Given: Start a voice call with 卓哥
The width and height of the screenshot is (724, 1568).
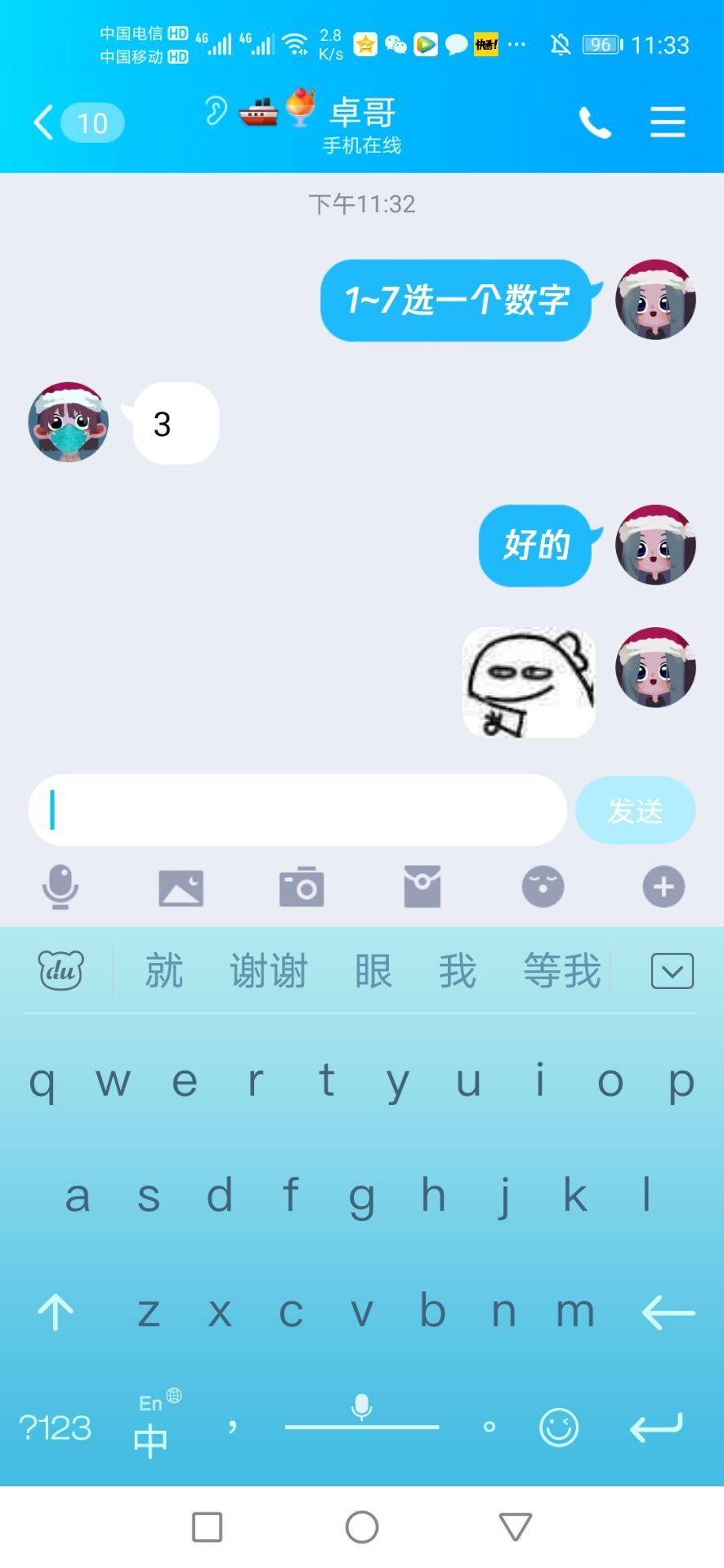Looking at the screenshot, I should [595, 122].
